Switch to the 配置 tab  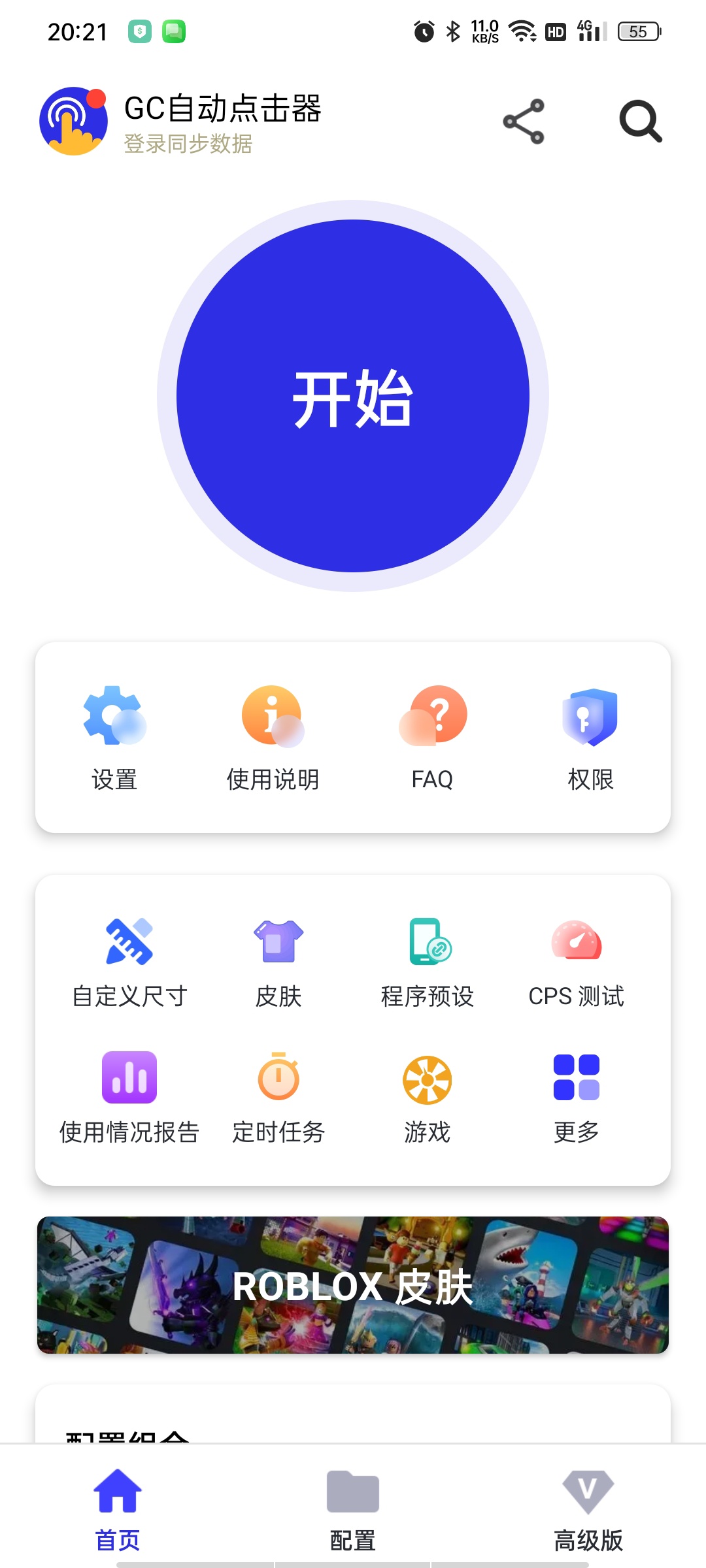[353, 1511]
